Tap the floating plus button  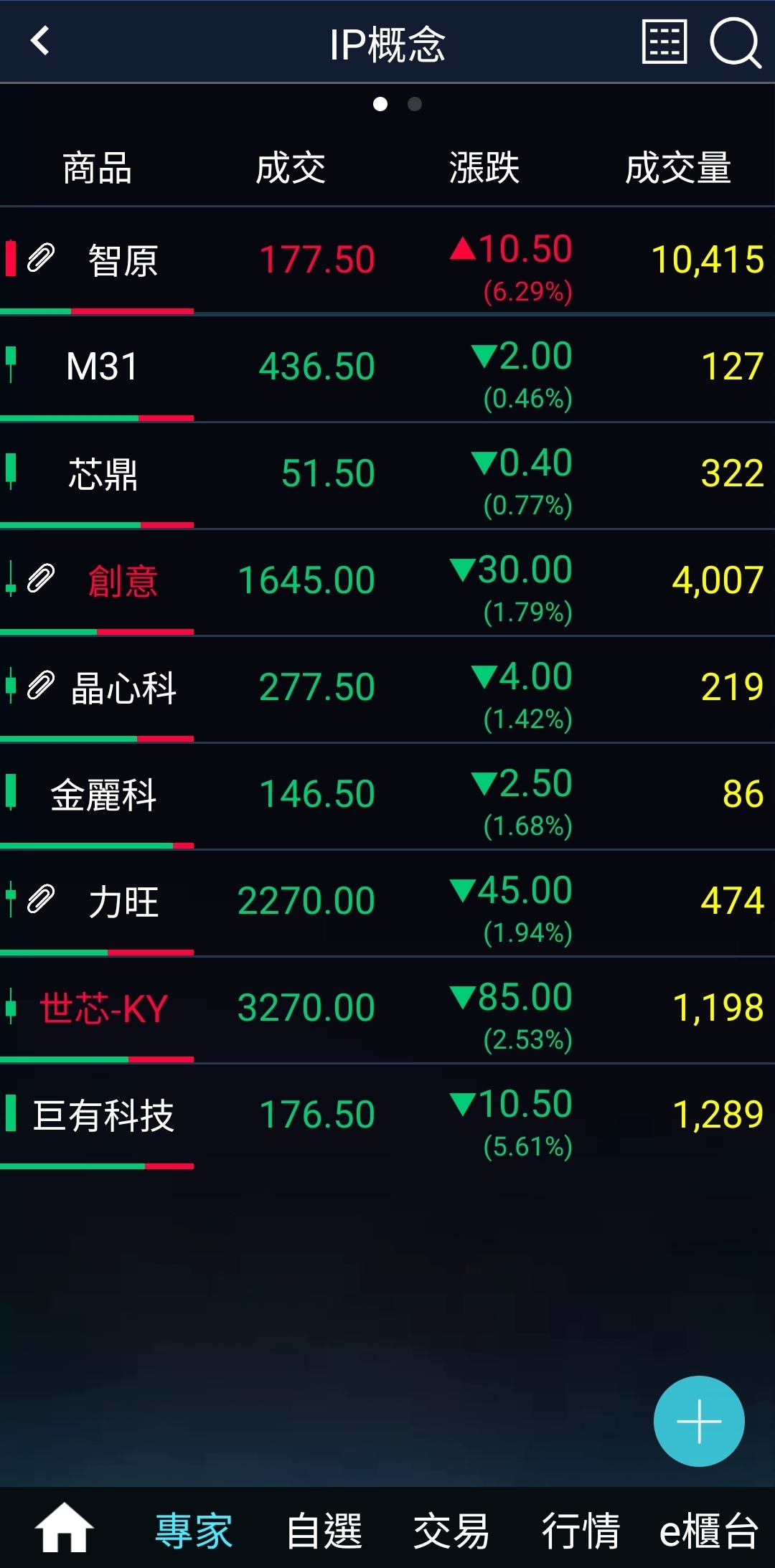[x=698, y=1421]
